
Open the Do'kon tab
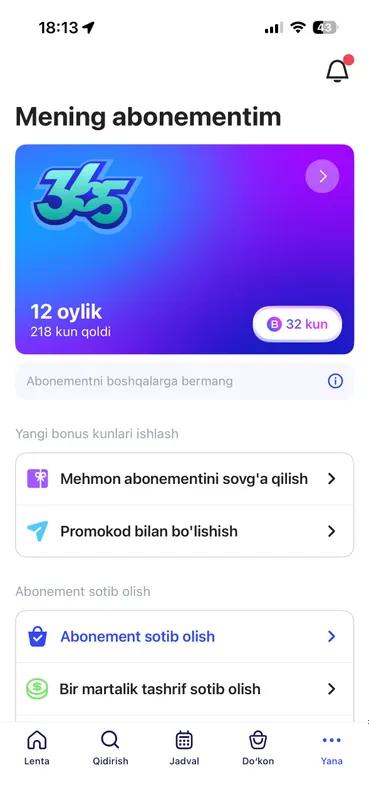click(x=258, y=747)
